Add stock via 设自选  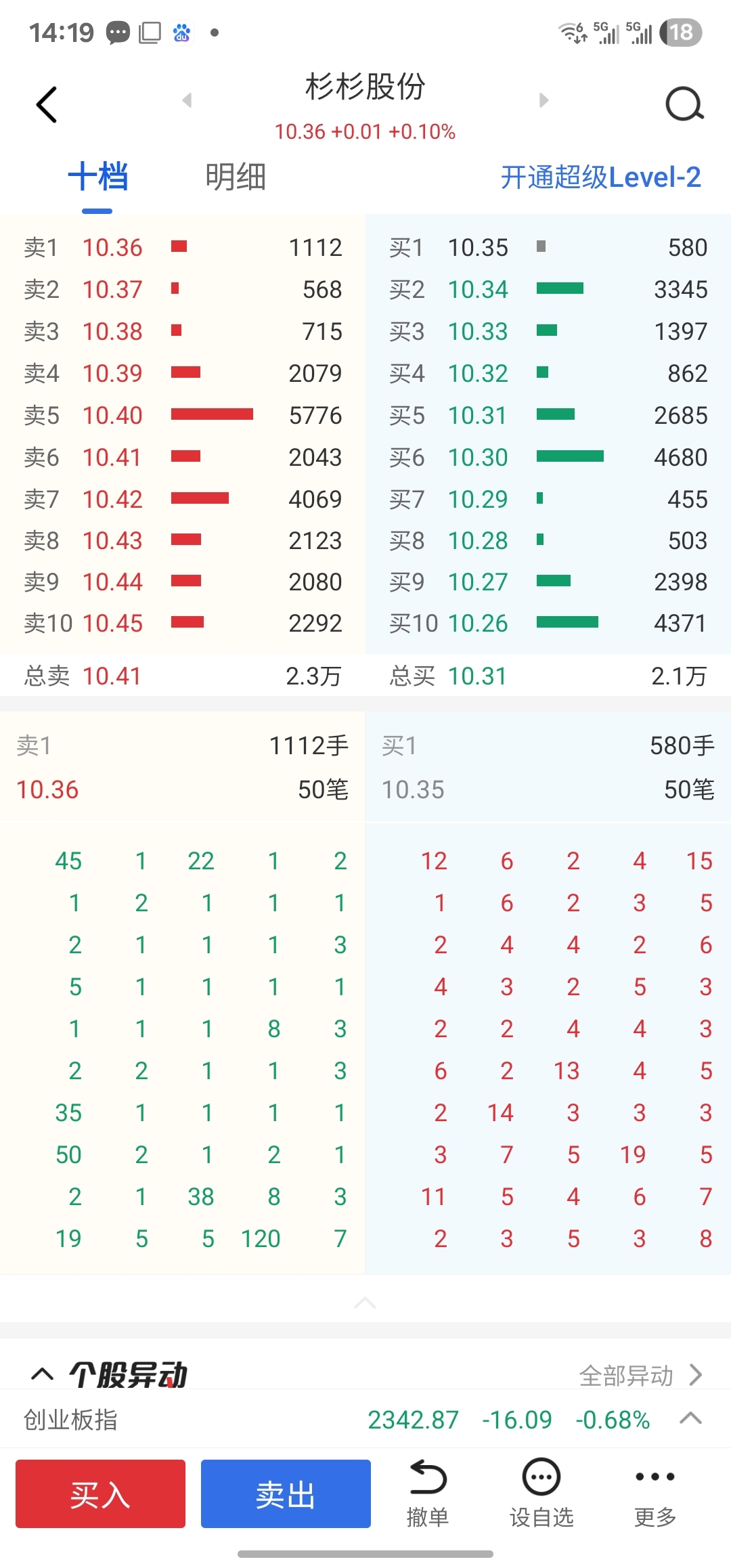tap(541, 1494)
